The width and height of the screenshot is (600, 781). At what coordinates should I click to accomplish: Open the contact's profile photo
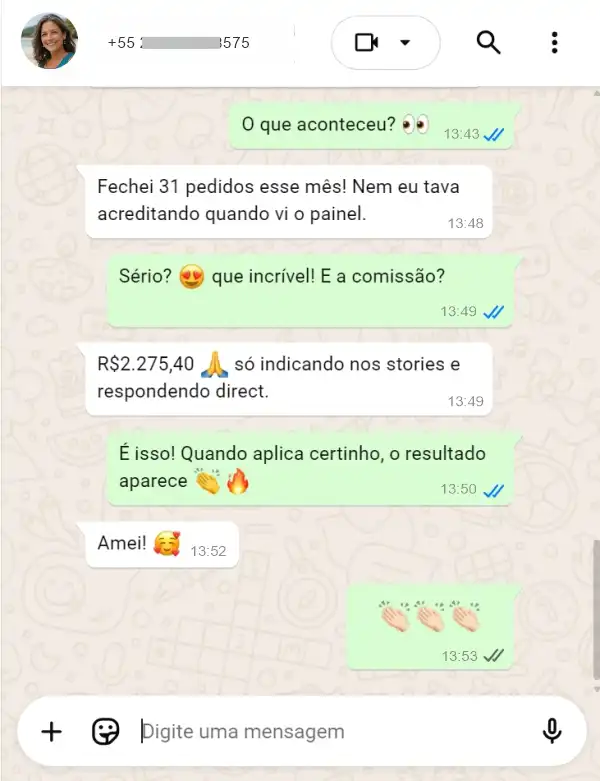point(49,42)
